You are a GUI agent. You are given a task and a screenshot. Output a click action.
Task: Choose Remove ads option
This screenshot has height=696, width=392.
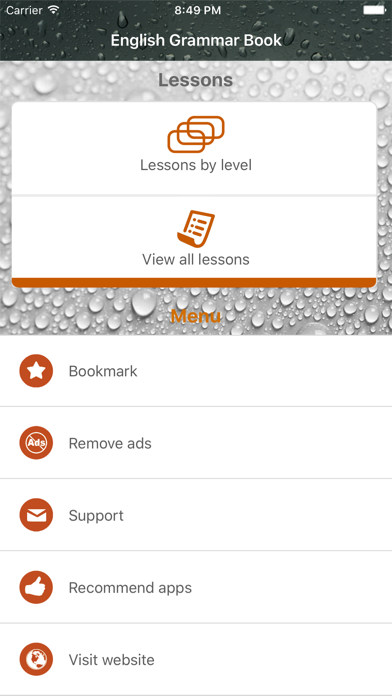click(x=196, y=443)
